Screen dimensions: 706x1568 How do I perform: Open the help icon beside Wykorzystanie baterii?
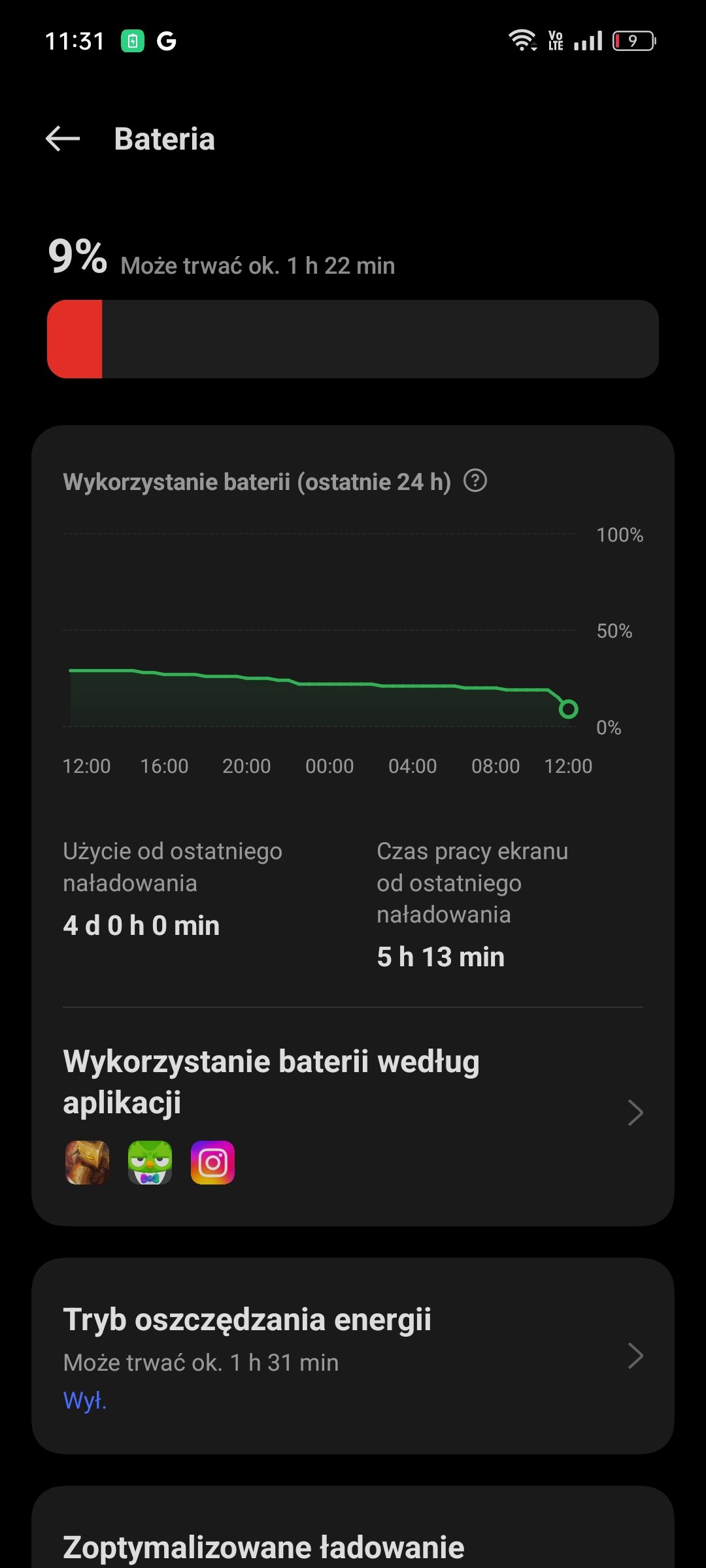[x=475, y=481]
